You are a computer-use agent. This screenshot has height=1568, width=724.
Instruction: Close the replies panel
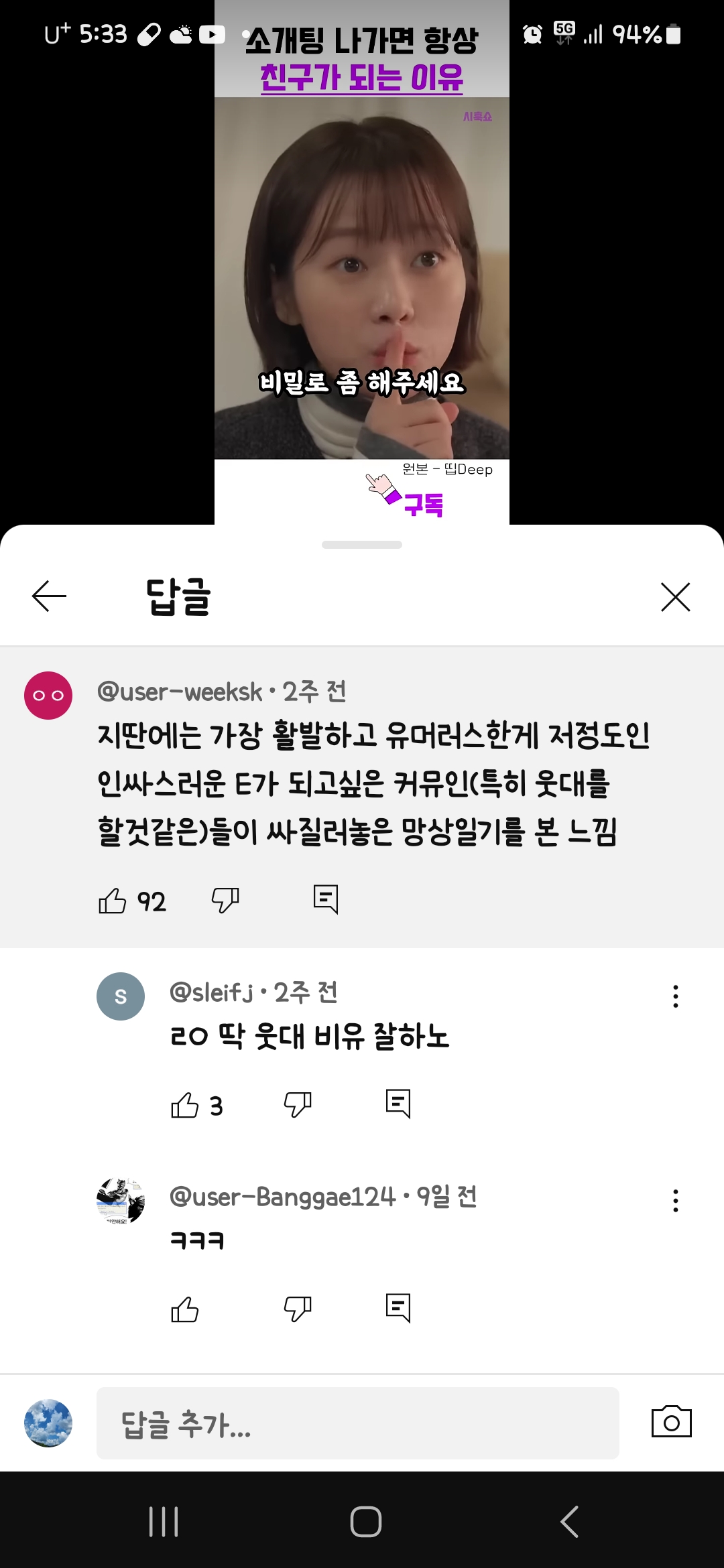[x=675, y=596]
